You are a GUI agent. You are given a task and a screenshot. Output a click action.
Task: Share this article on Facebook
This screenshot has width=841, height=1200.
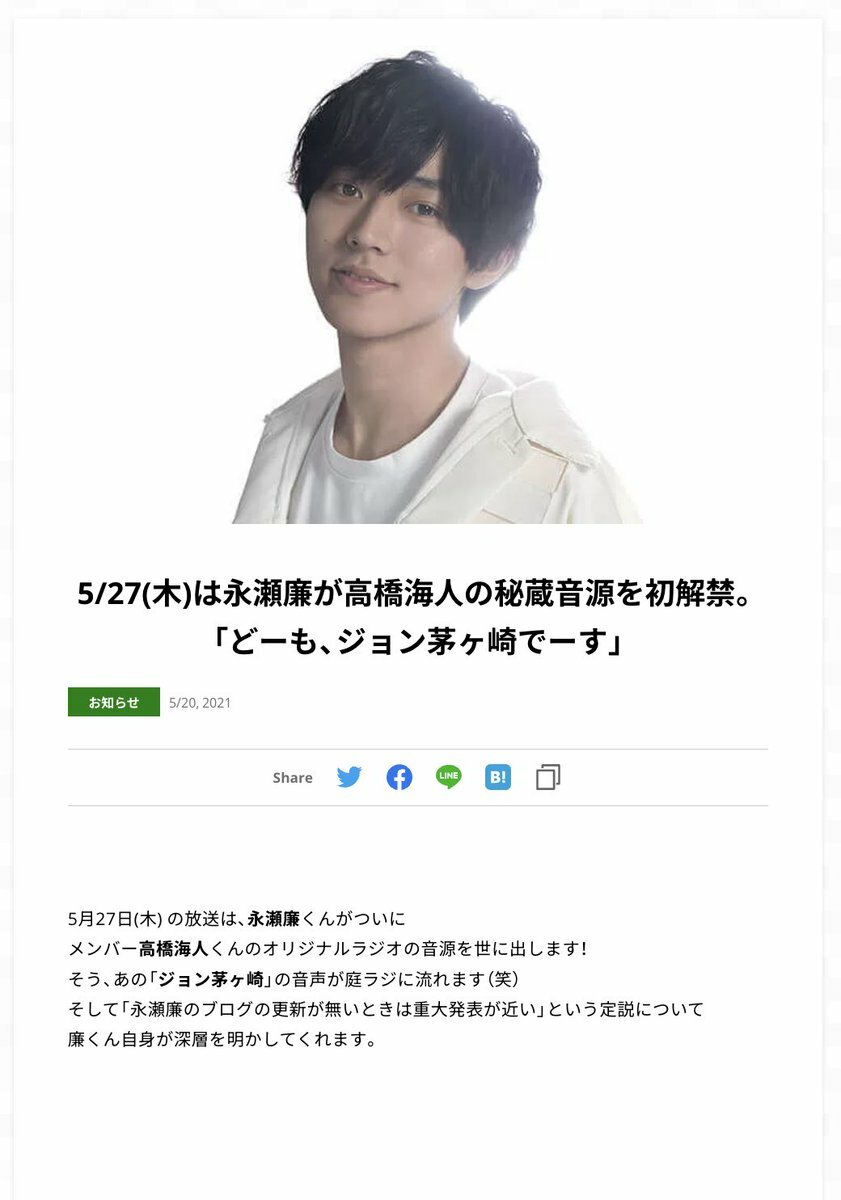tap(399, 777)
